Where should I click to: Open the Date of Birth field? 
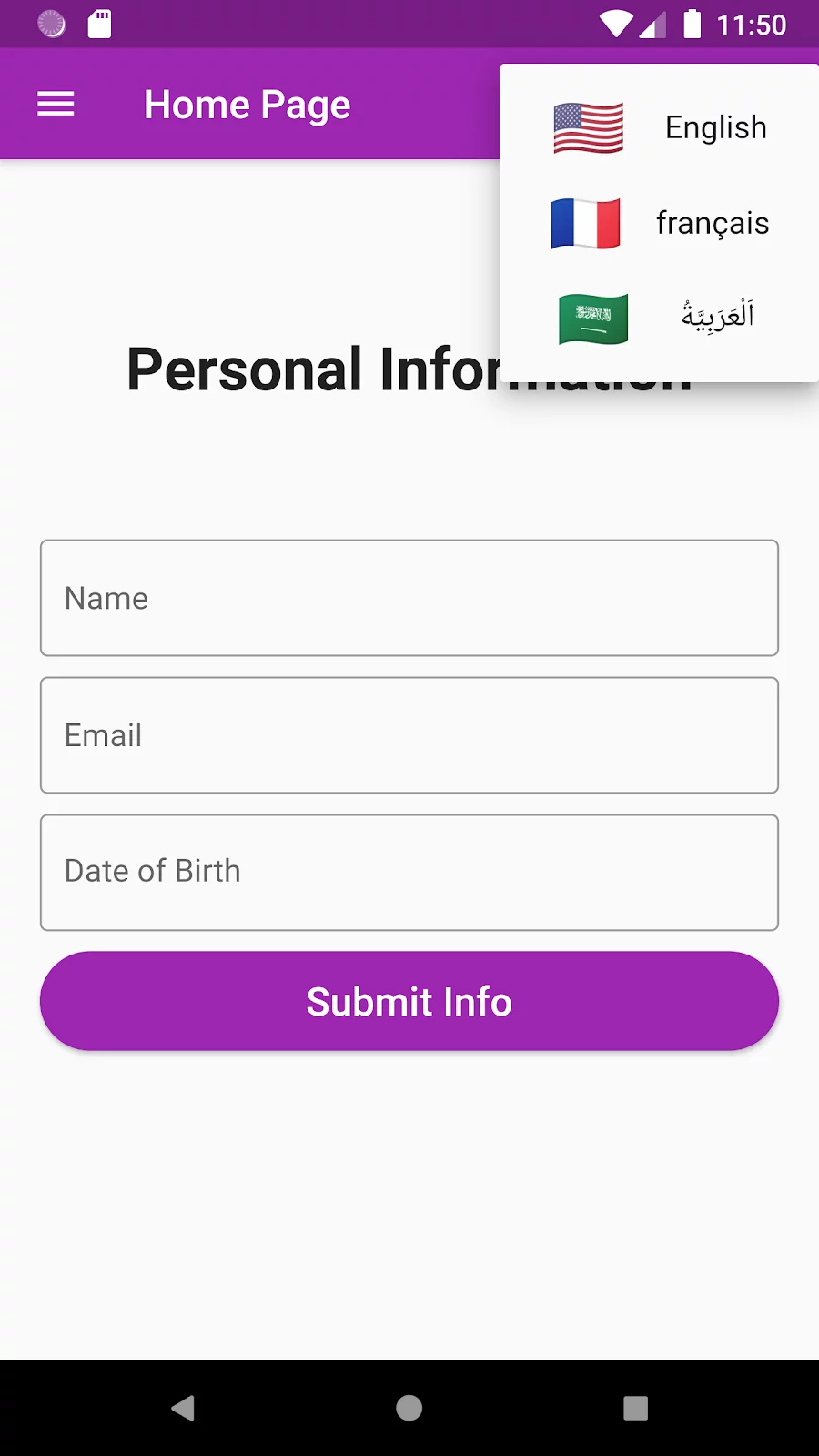[409, 873]
